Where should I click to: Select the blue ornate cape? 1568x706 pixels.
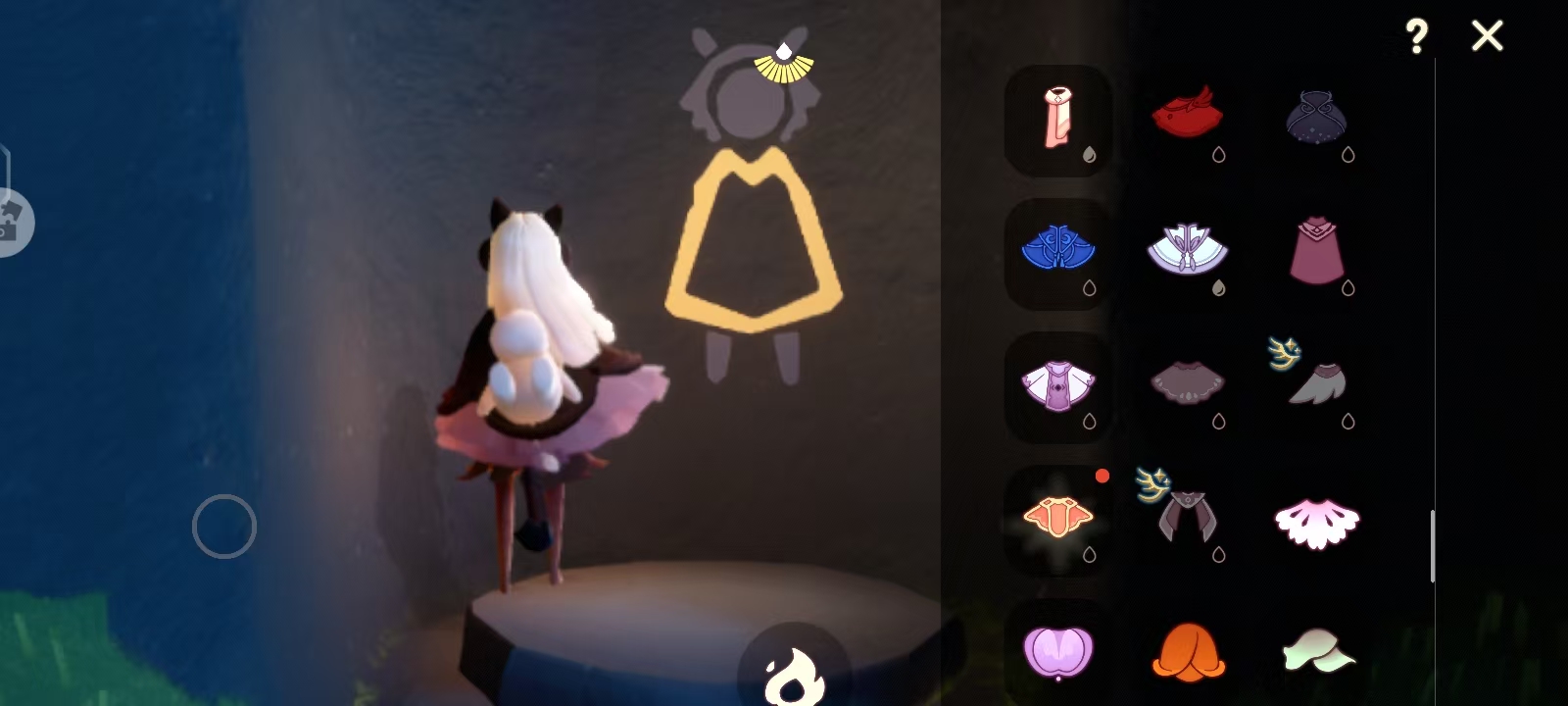pyautogui.click(x=1058, y=248)
